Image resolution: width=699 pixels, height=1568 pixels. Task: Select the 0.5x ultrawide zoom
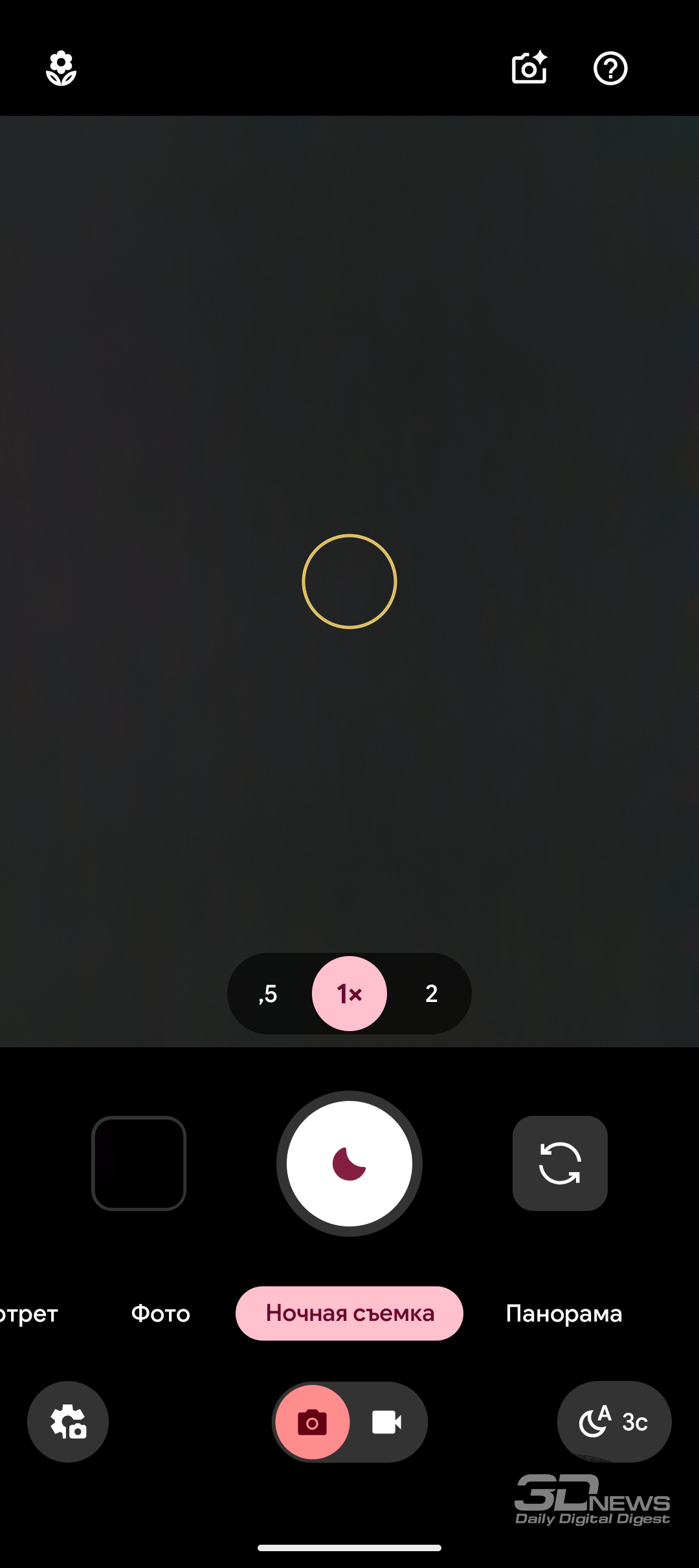click(269, 994)
